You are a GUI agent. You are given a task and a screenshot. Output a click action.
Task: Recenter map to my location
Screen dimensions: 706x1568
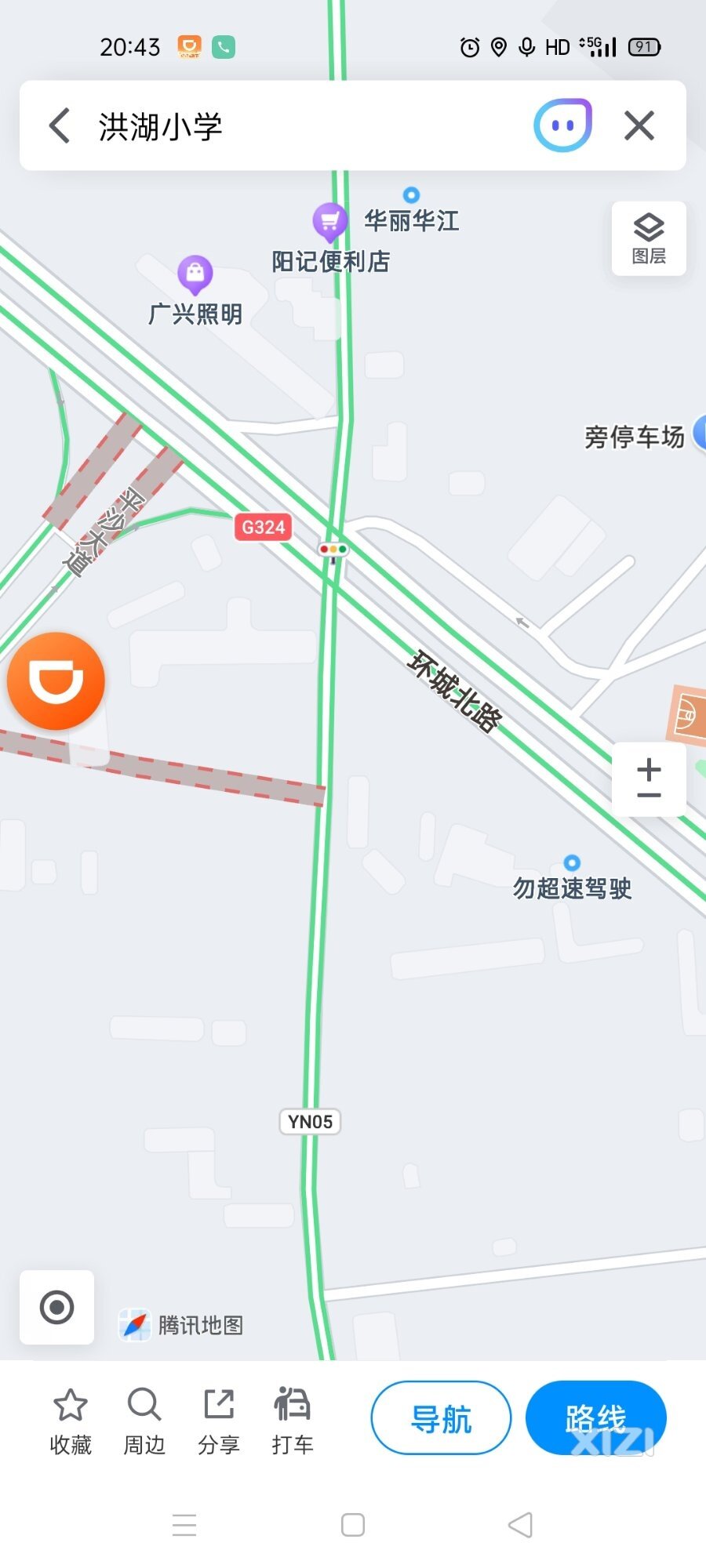[56, 1308]
